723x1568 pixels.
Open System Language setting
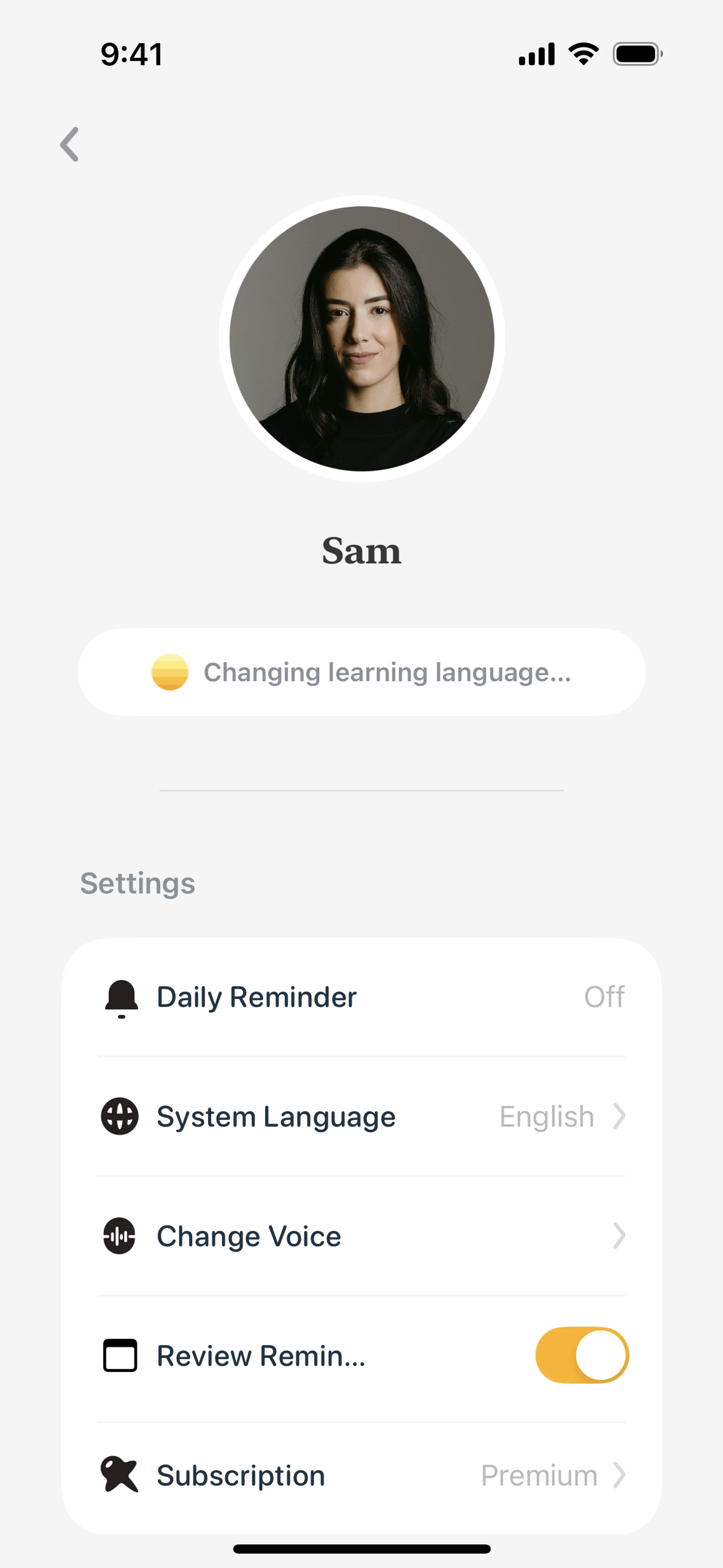click(361, 1116)
